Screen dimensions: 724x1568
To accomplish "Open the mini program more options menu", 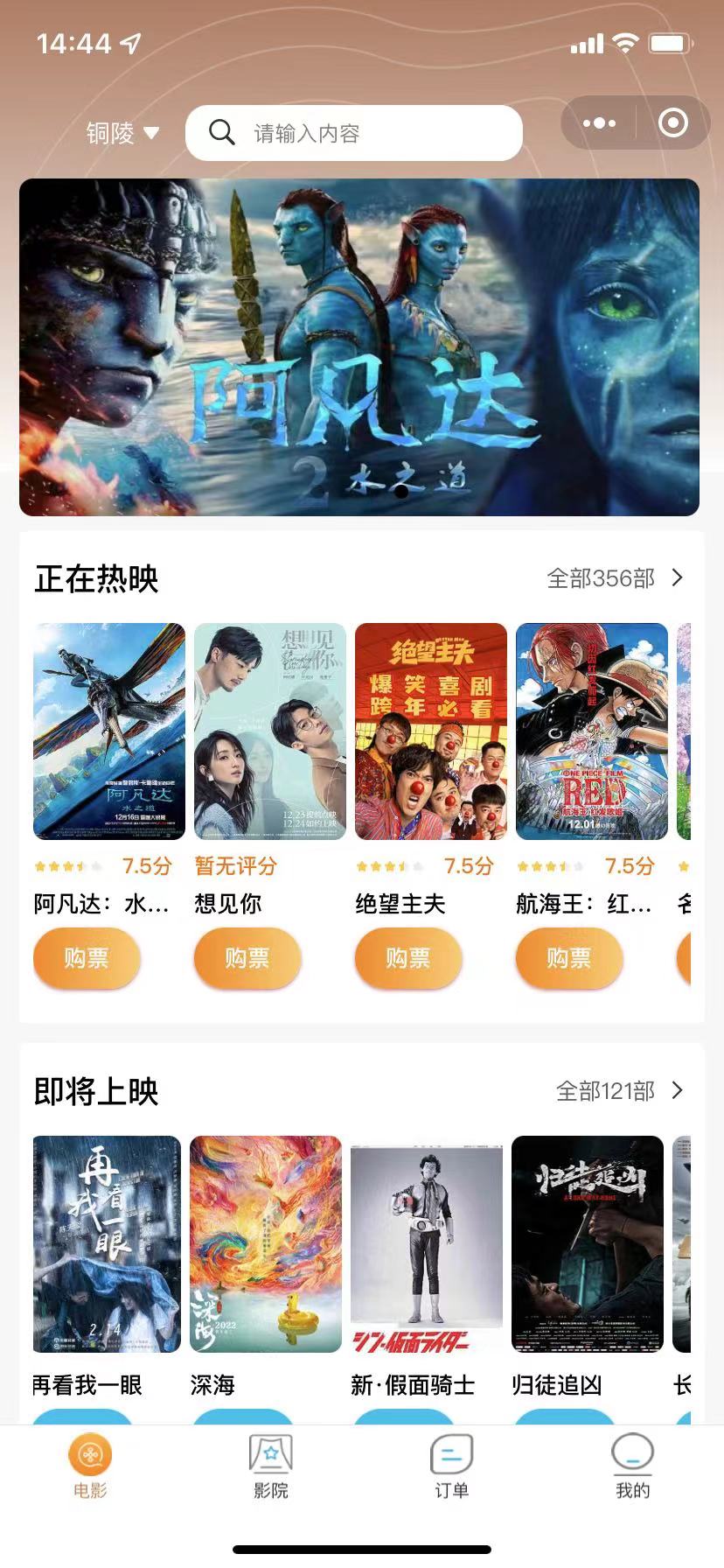I will pyautogui.click(x=599, y=123).
